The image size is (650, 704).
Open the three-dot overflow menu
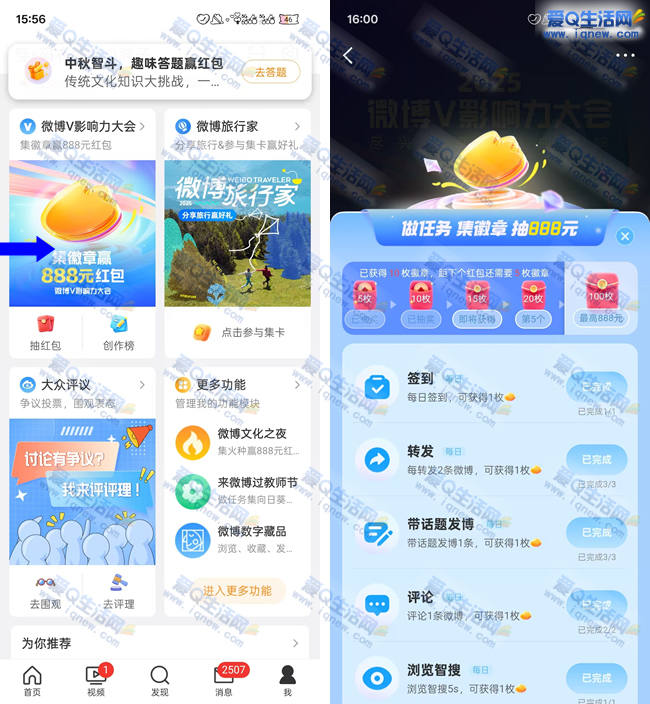coord(626,56)
